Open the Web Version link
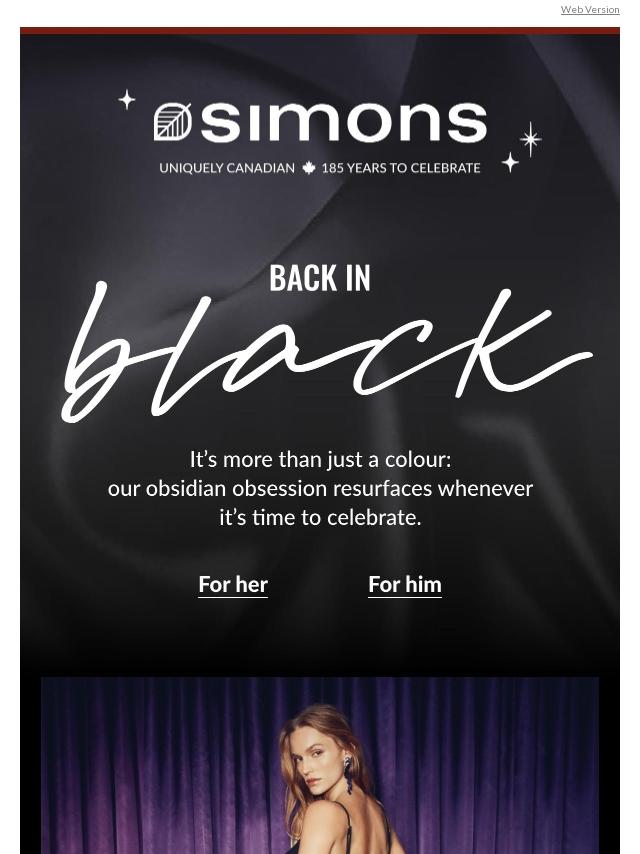Image resolution: width=640 pixels, height=854 pixels. pyautogui.click(x=589, y=9)
